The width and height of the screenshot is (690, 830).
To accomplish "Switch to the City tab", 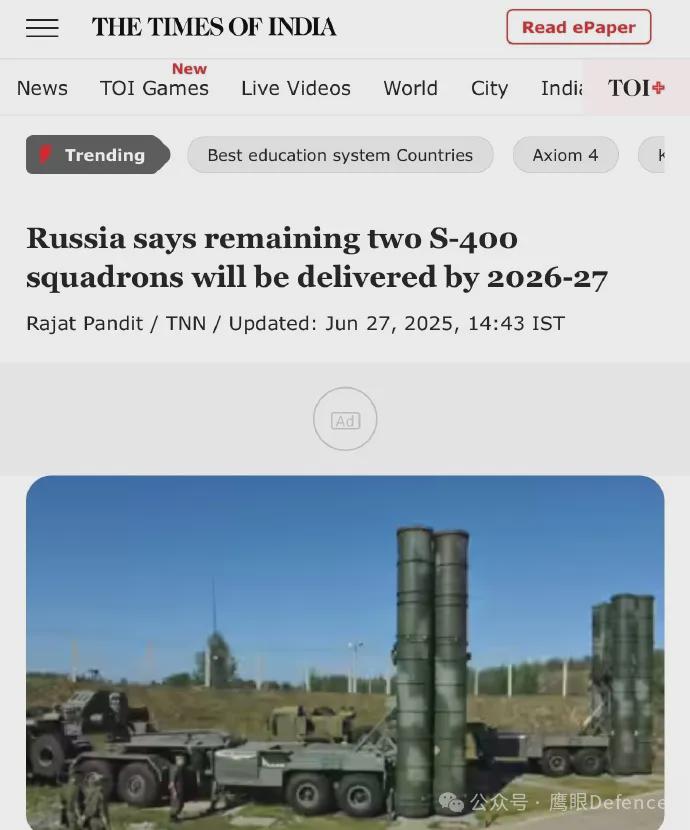I will click(x=489, y=88).
